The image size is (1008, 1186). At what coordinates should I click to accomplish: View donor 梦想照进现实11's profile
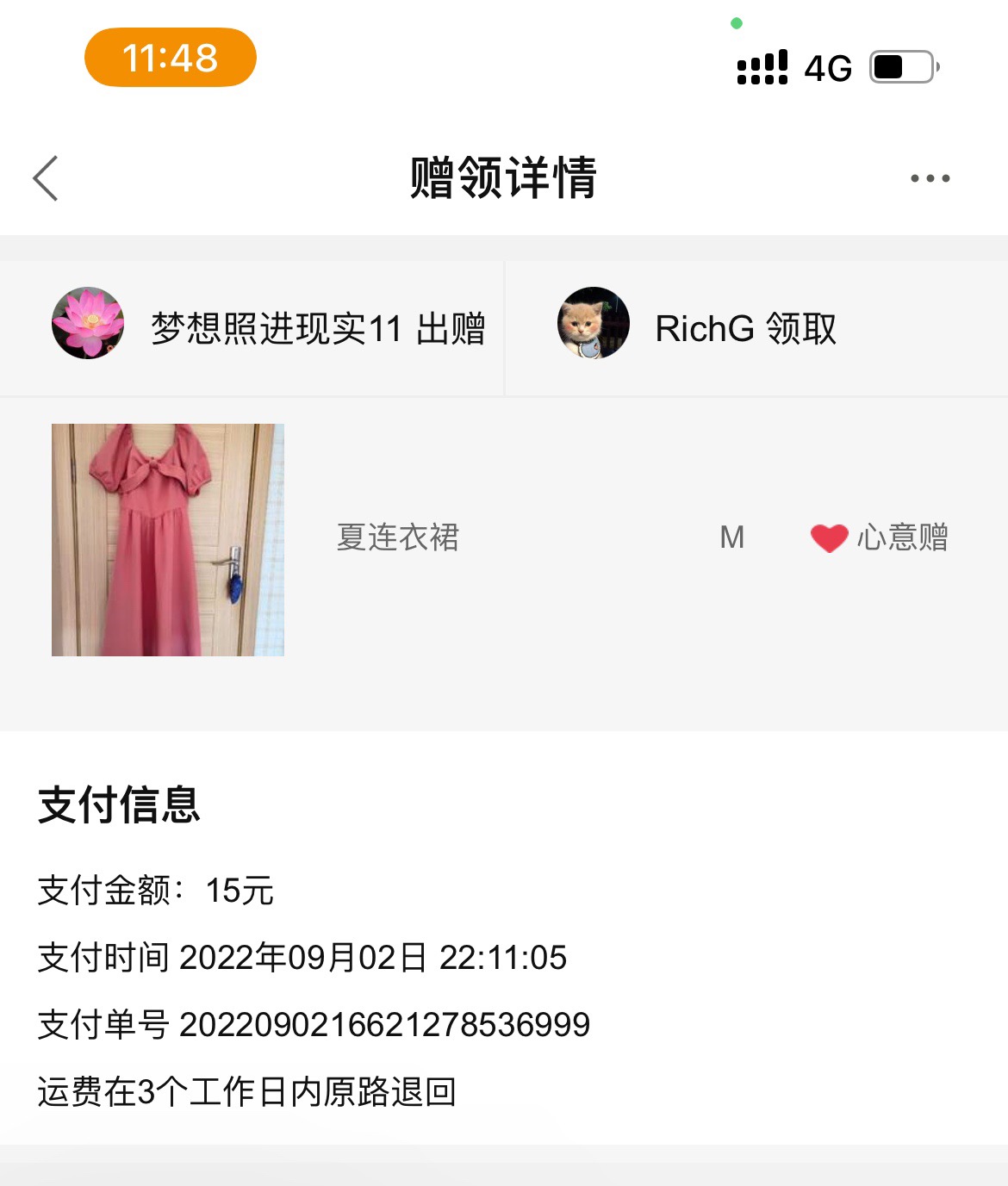click(x=88, y=323)
